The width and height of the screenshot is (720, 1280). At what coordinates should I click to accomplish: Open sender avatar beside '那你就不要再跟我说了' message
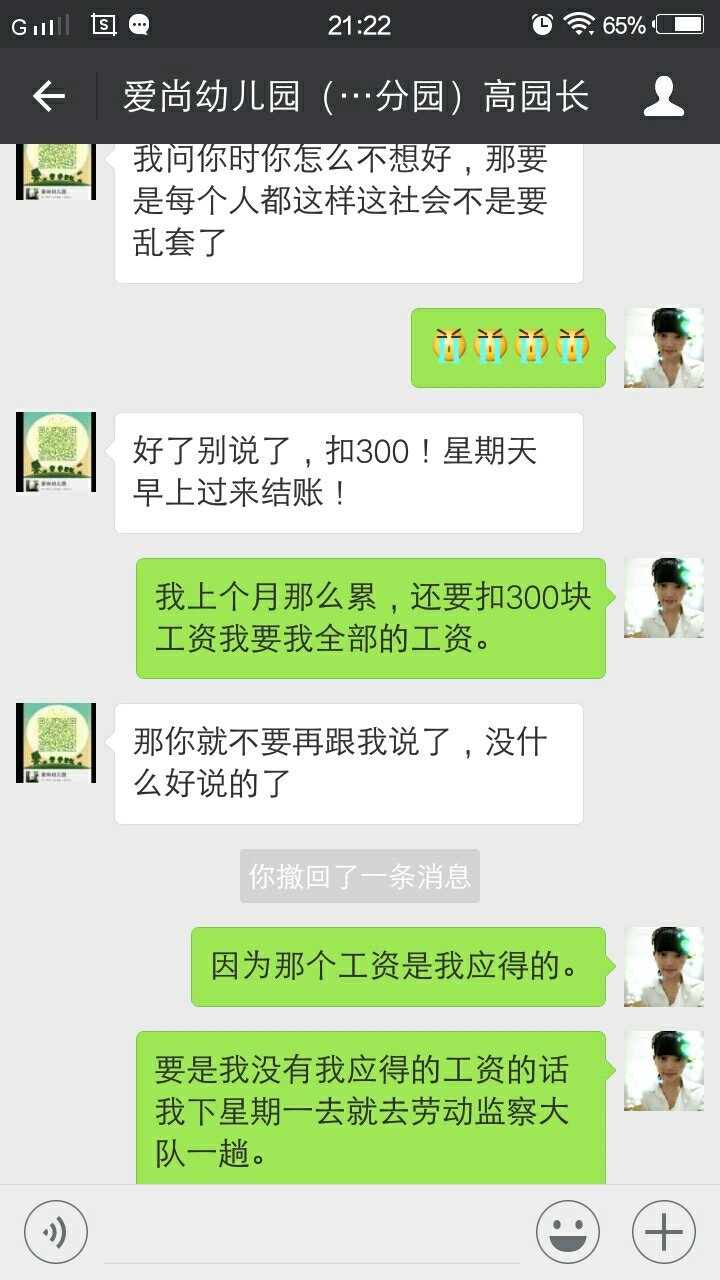pyautogui.click(x=56, y=743)
